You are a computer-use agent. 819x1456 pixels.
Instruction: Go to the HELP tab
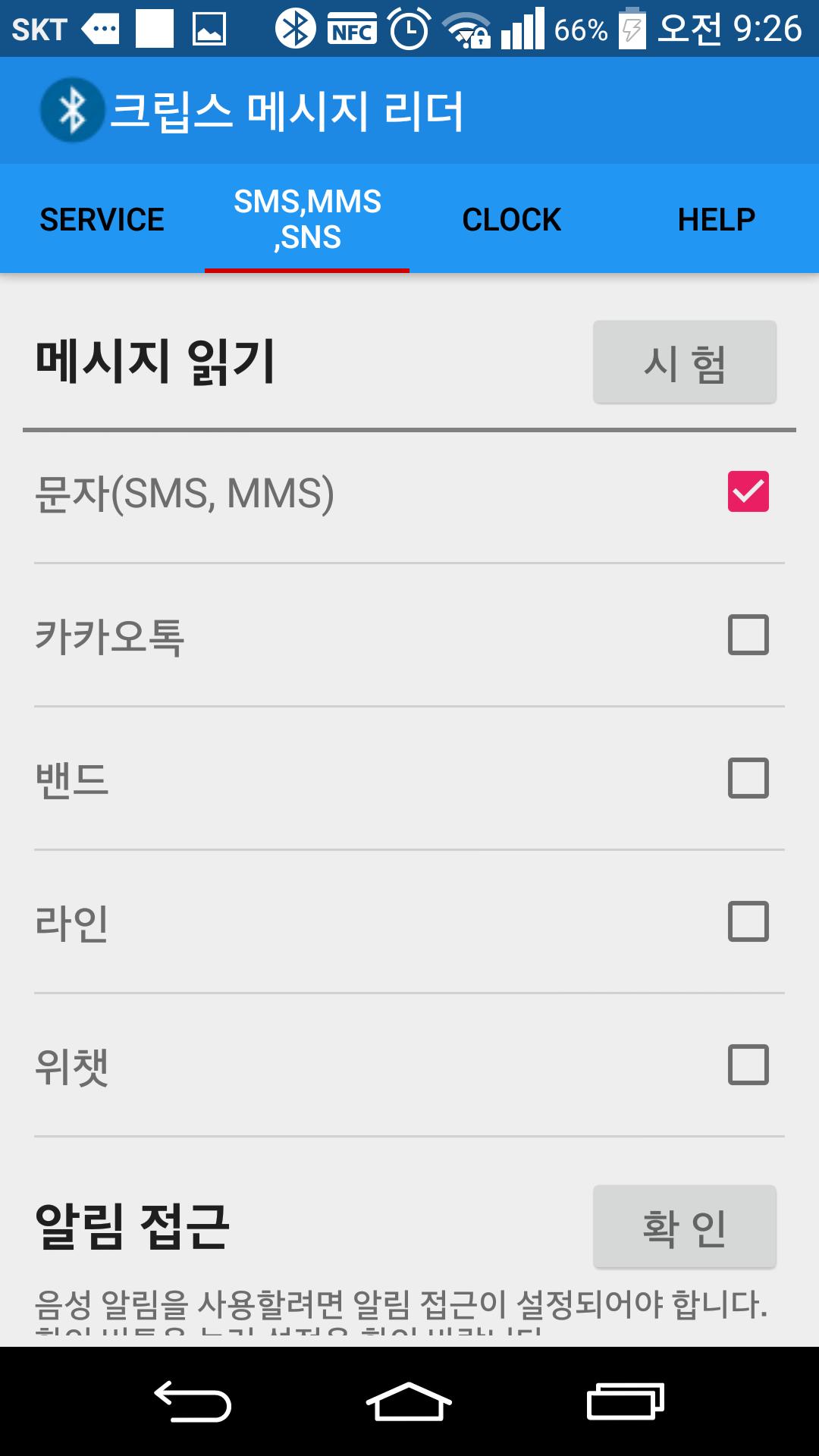(716, 219)
